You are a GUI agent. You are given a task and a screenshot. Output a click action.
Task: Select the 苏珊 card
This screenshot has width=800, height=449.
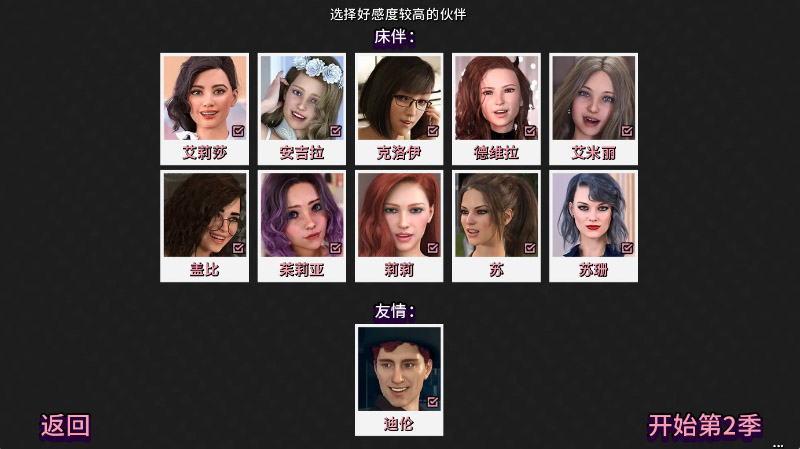click(593, 226)
